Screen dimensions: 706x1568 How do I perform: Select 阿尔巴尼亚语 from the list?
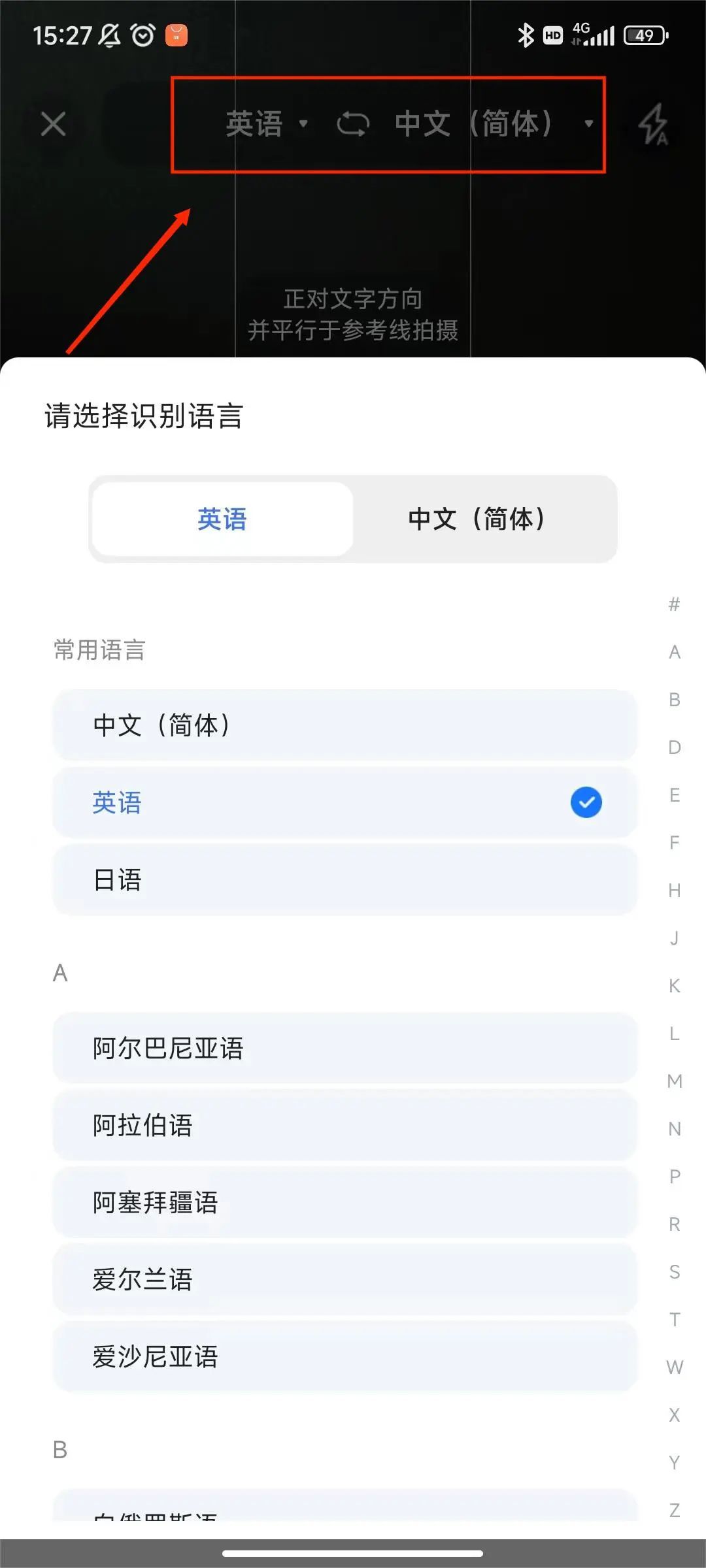point(345,1048)
